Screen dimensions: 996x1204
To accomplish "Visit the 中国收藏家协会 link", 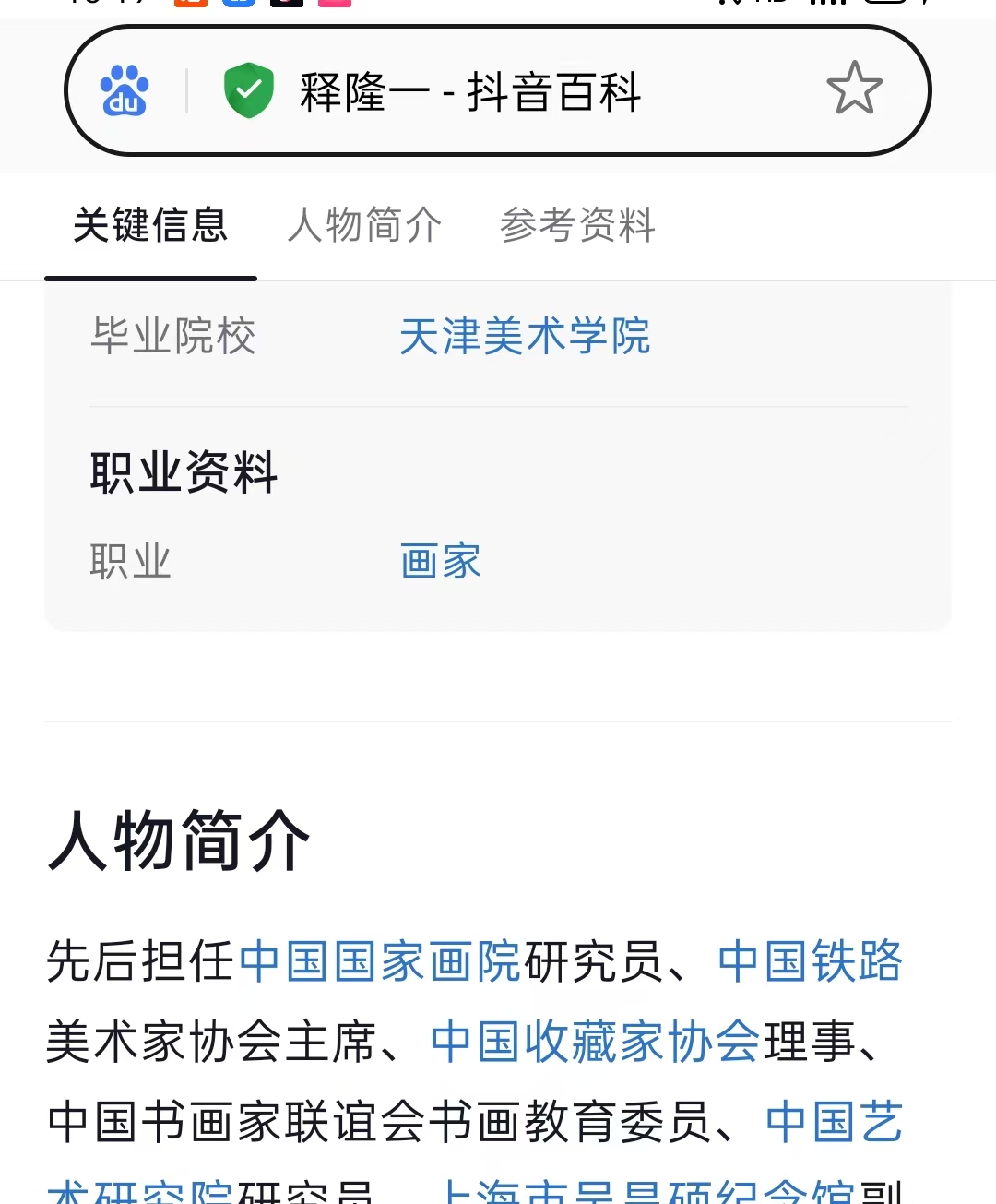I will tap(595, 1042).
